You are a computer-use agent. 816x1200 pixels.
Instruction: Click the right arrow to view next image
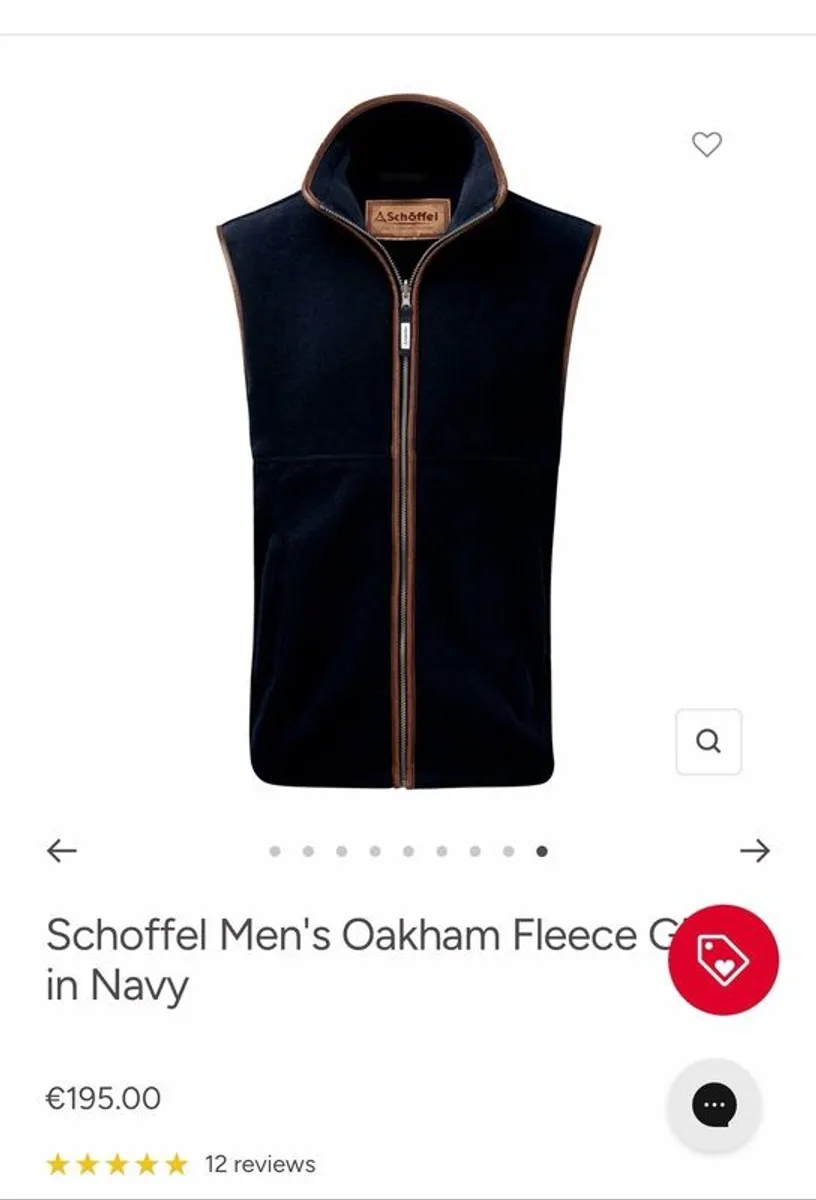[x=753, y=851]
